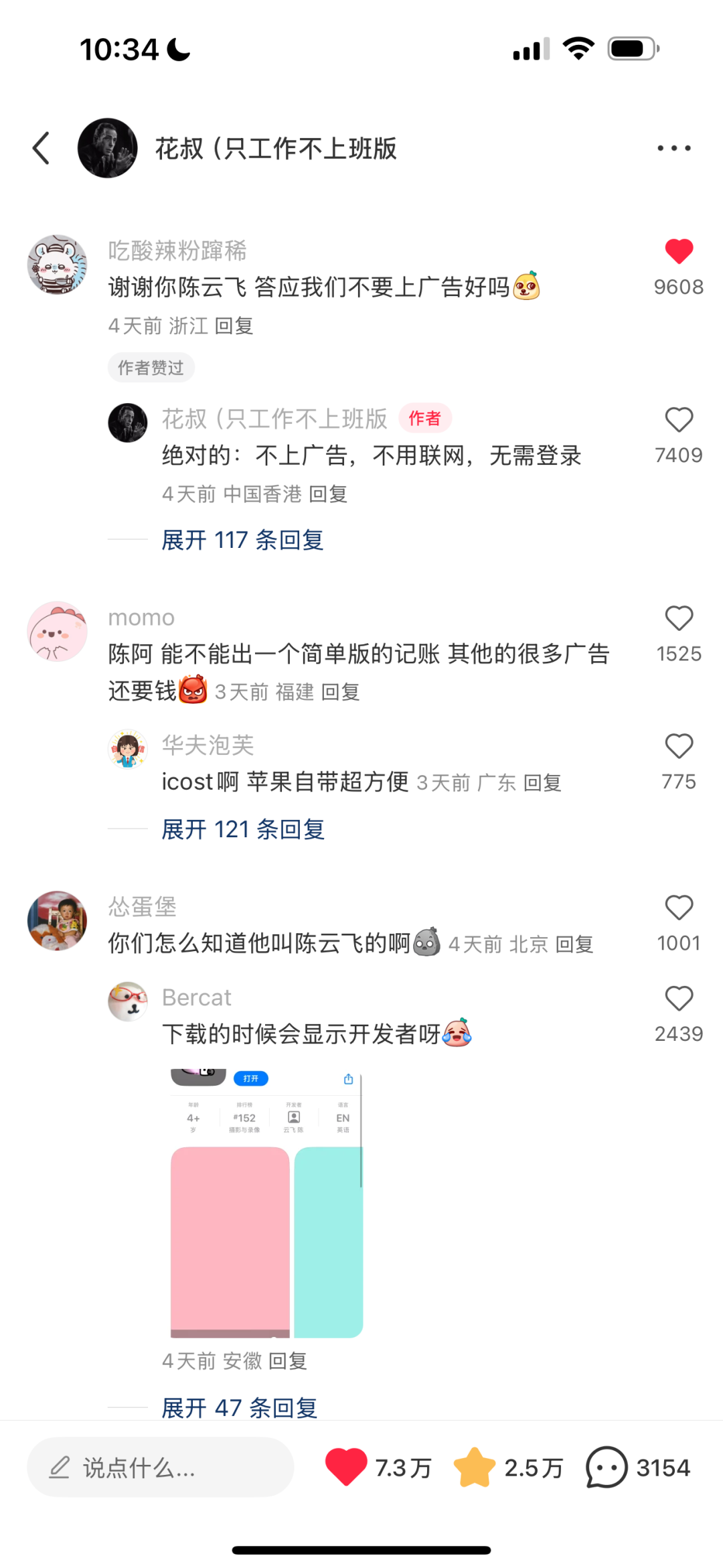Reply to 吃酸辣粉蹿稀's comment
This screenshot has width=723, height=1568.
(x=234, y=326)
